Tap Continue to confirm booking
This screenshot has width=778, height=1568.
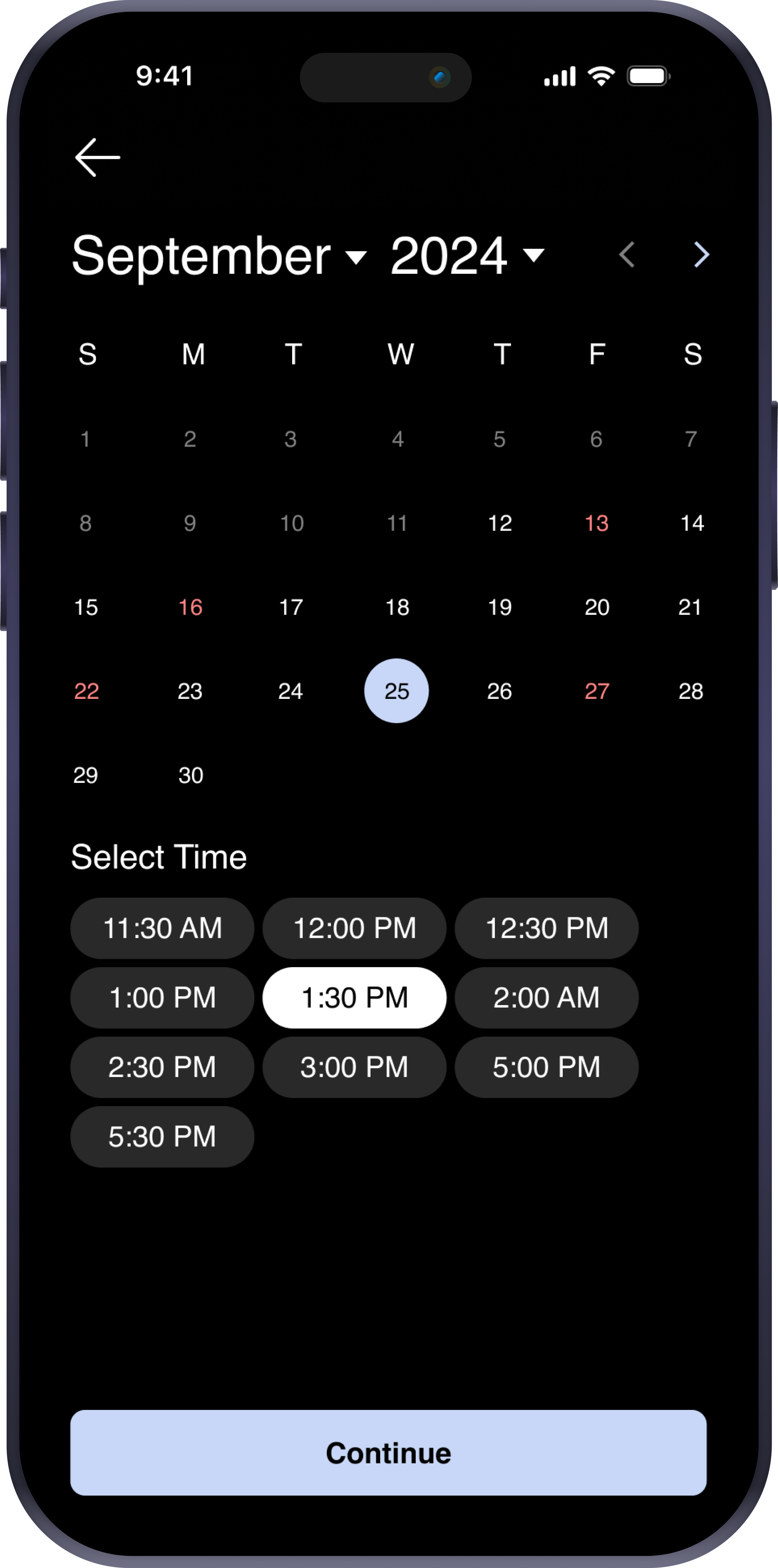pyautogui.click(x=388, y=1452)
